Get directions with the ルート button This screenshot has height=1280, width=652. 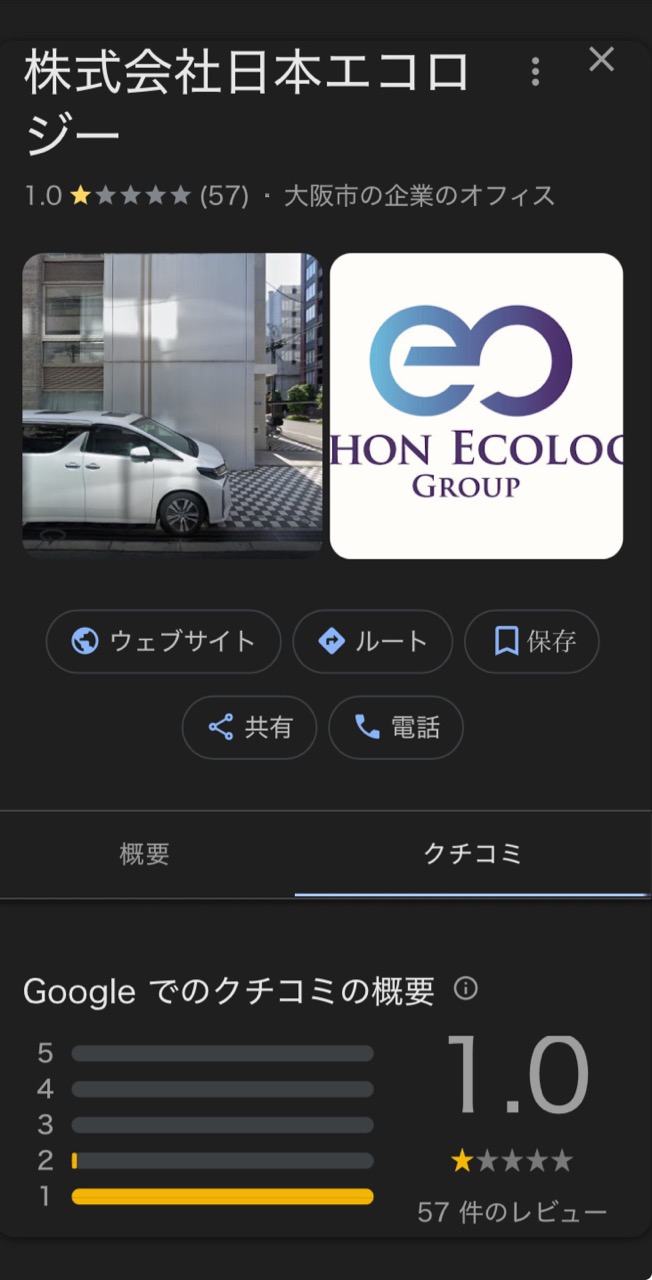click(x=373, y=641)
